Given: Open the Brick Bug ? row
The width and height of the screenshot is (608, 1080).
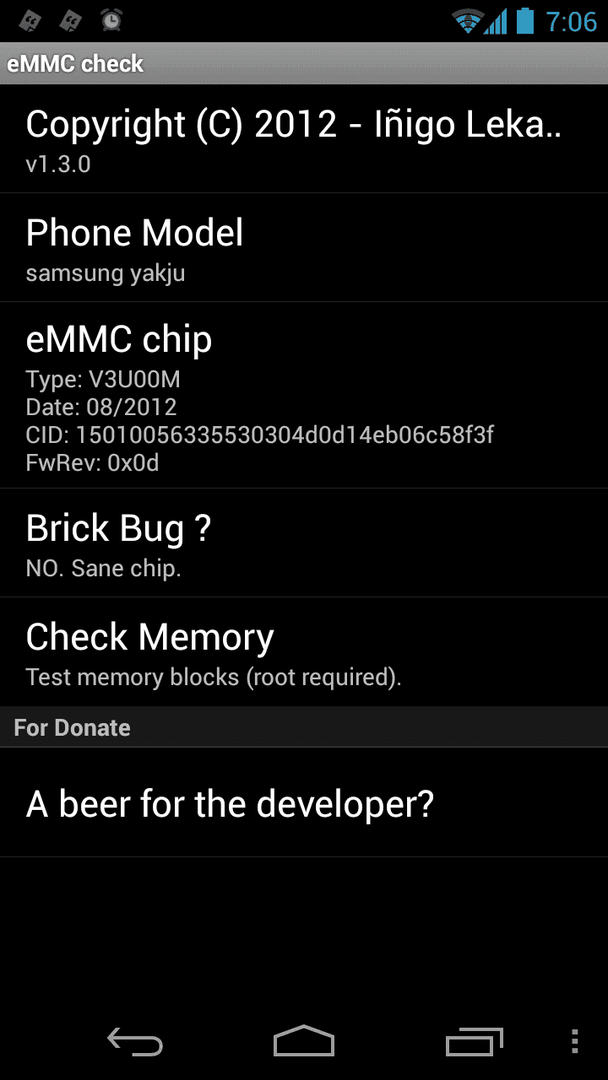Looking at the screenshot, I should tap(304, 543).
